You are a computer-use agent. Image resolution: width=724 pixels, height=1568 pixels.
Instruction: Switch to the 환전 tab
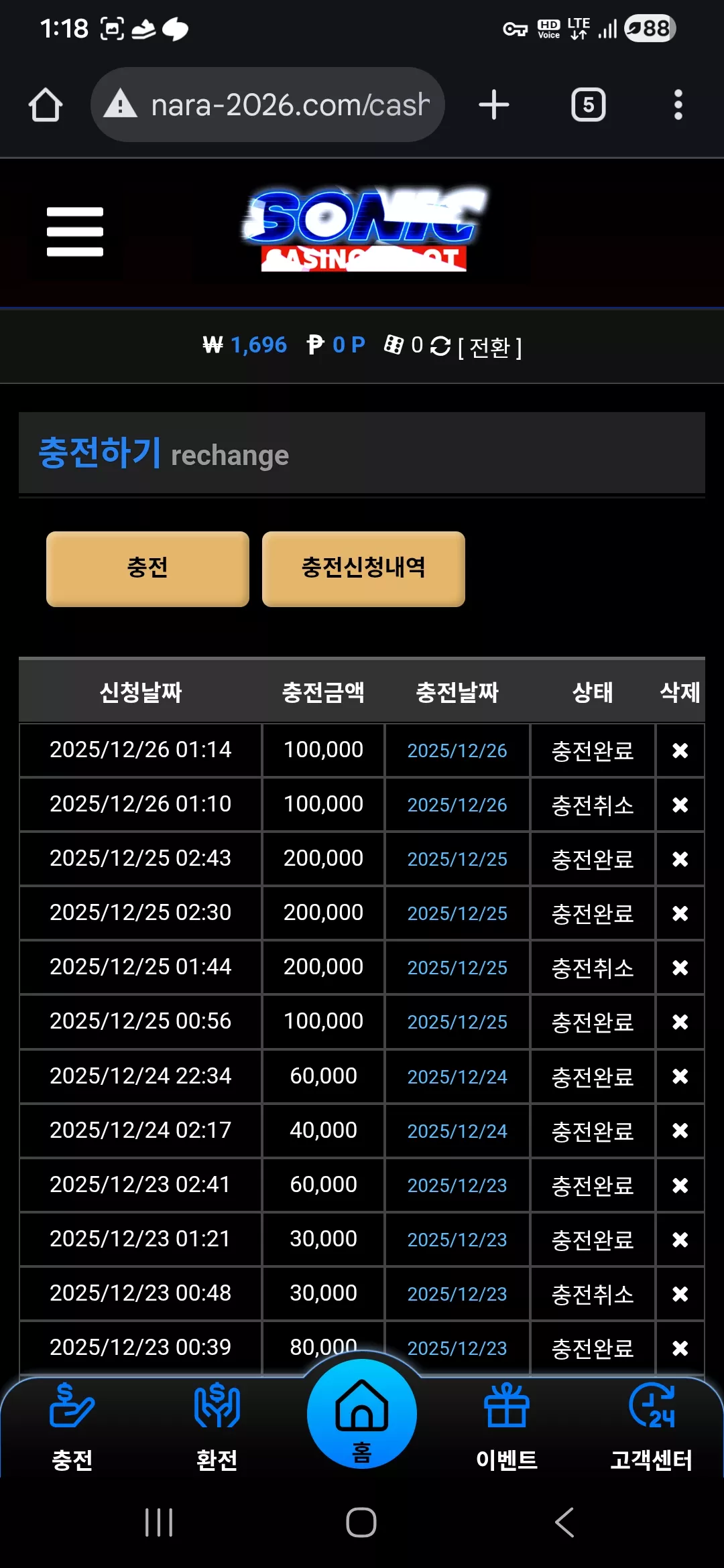[x=217, y=1426]
